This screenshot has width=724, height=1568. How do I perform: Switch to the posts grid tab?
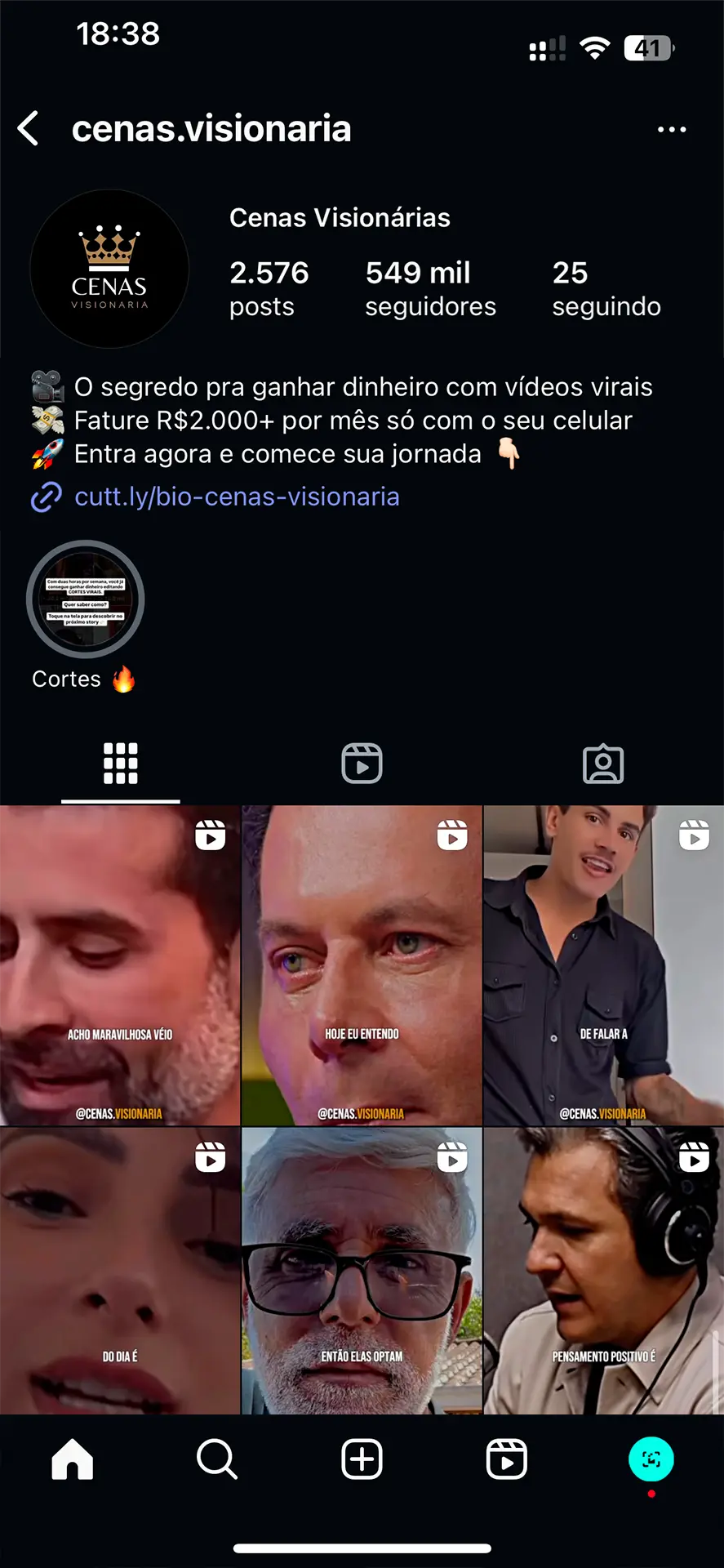point(121,764)
